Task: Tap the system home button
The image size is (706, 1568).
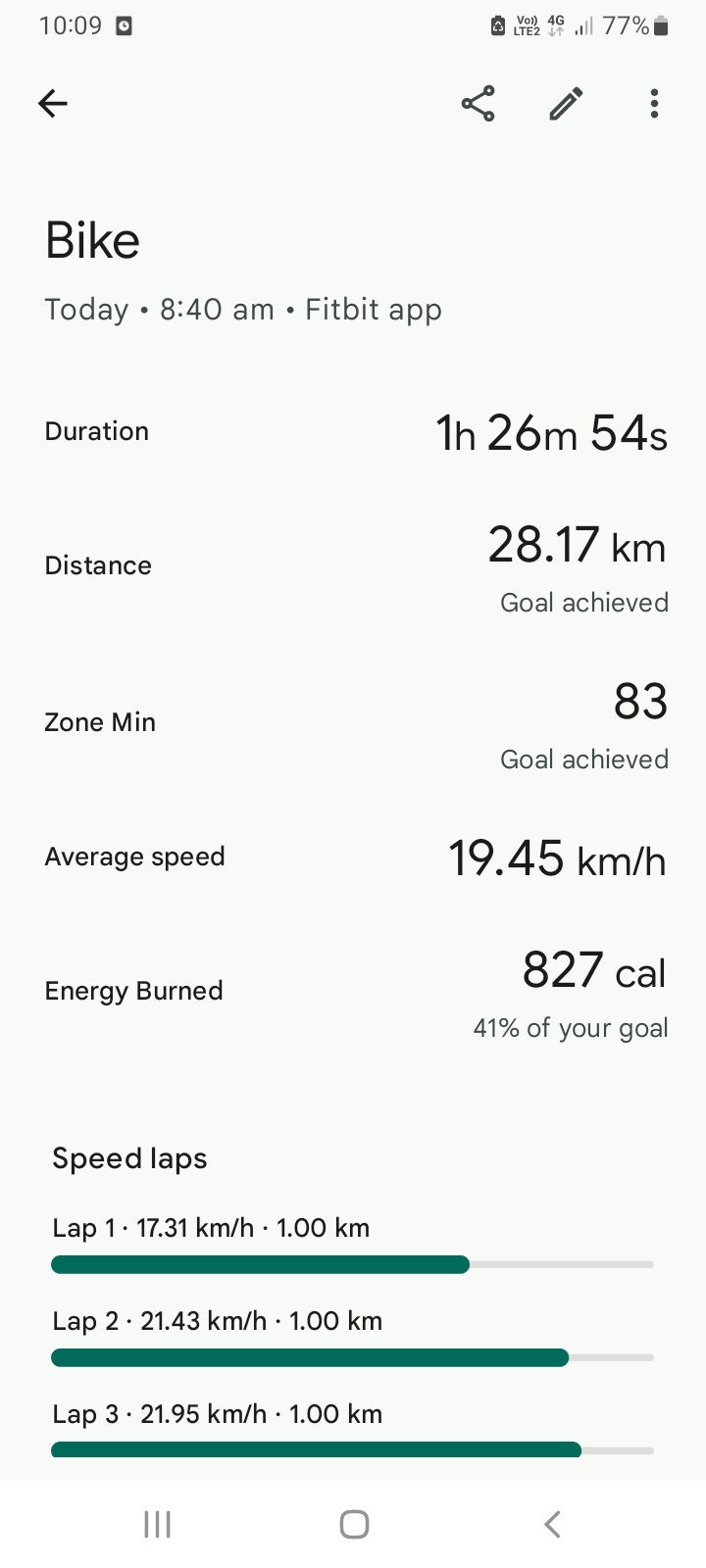Action: tap(354, 1524)
